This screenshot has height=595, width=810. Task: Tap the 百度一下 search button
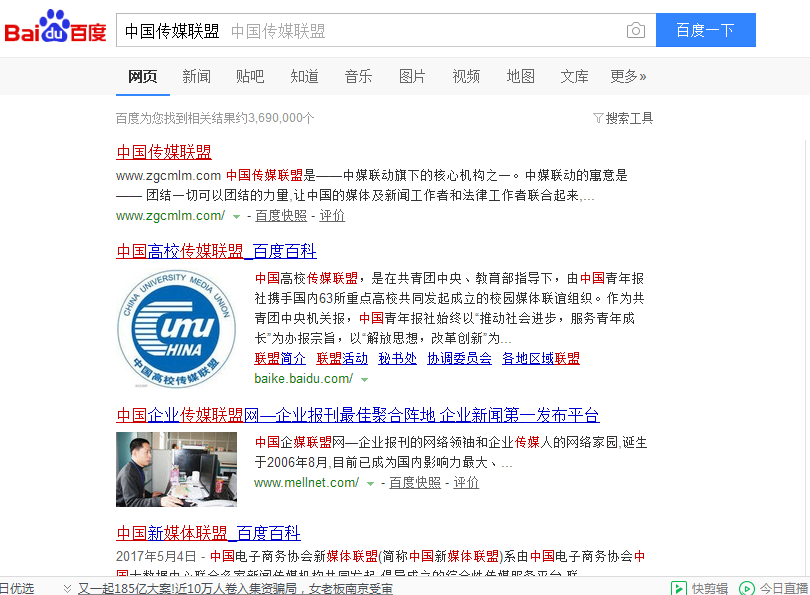pos(705,31)
